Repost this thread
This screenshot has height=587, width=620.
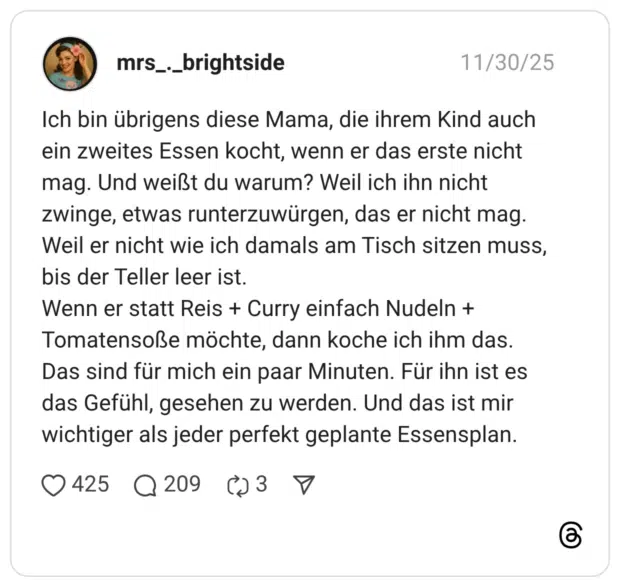[x=237, y=486]
